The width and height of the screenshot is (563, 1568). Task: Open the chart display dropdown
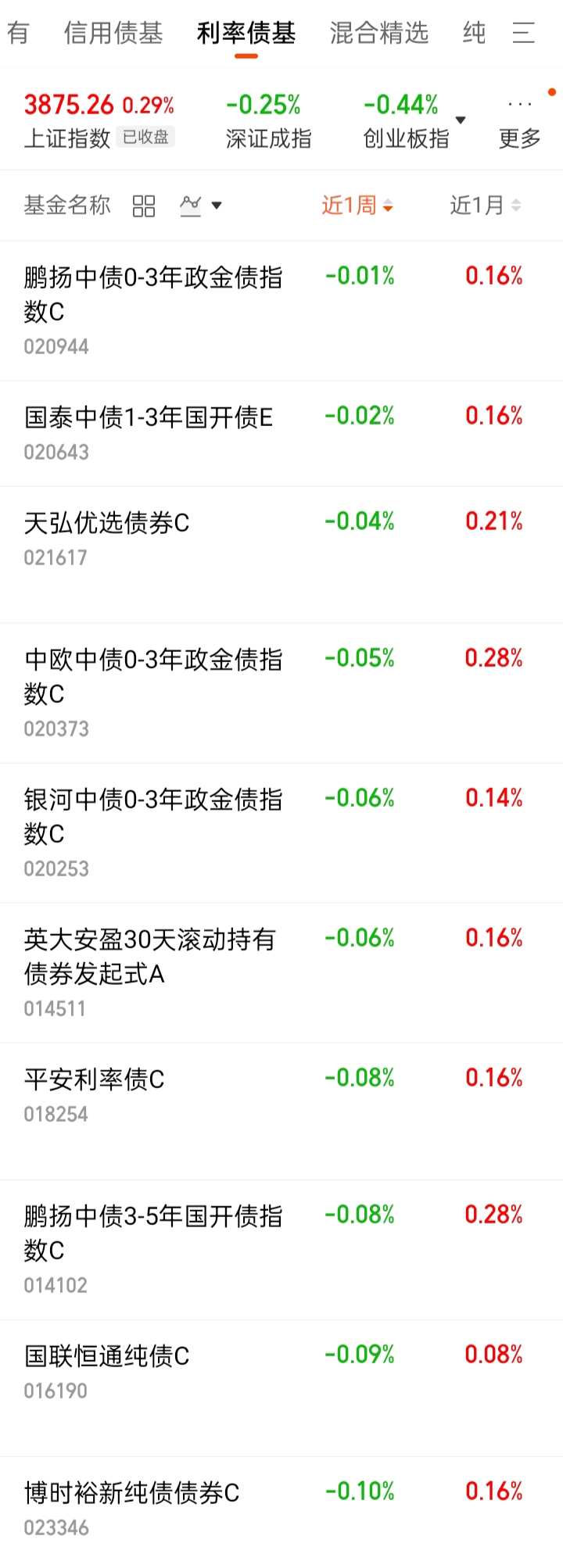click(x=201, y=206)
